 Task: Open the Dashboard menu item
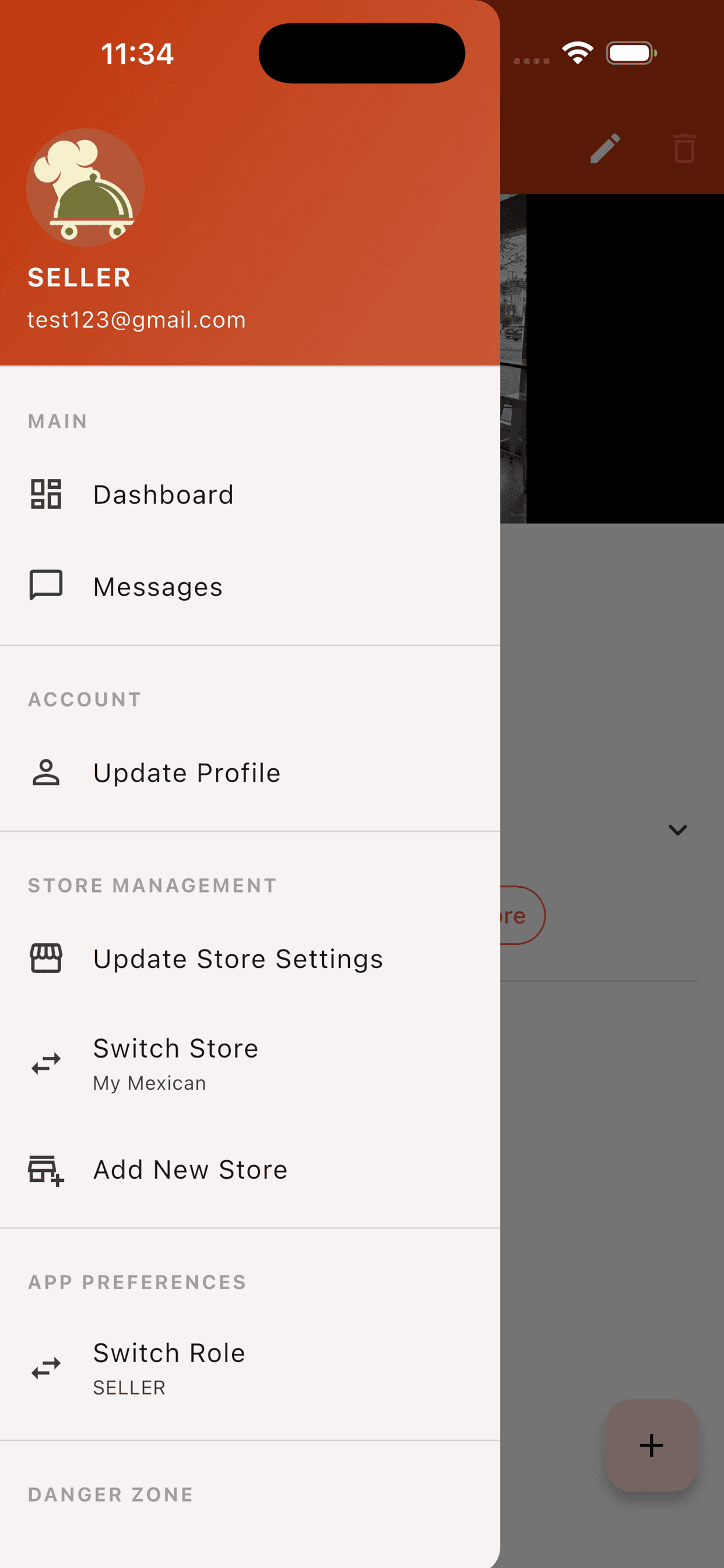[163, 494]
